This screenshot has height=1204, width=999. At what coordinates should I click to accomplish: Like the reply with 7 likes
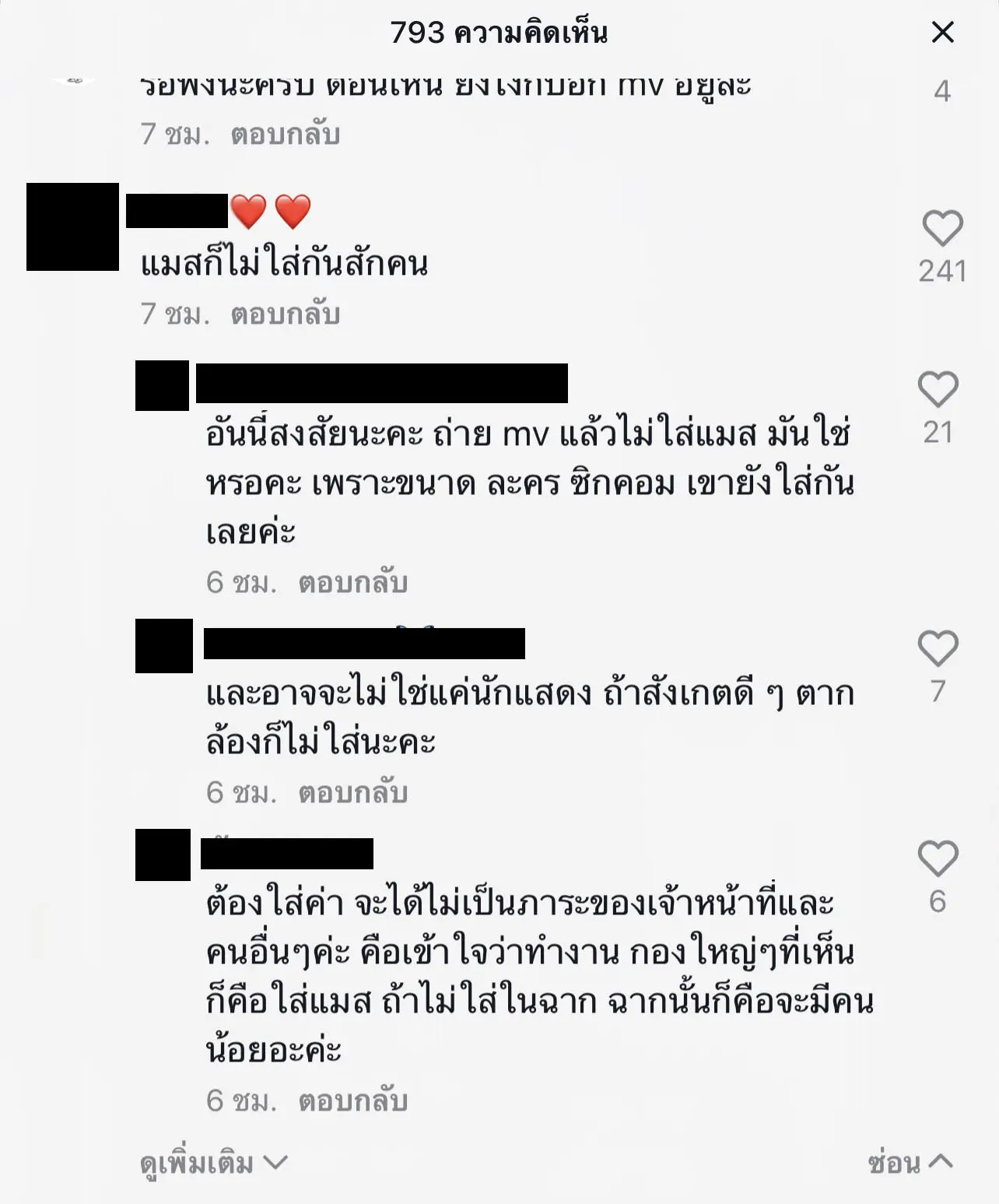pos(938,648)
